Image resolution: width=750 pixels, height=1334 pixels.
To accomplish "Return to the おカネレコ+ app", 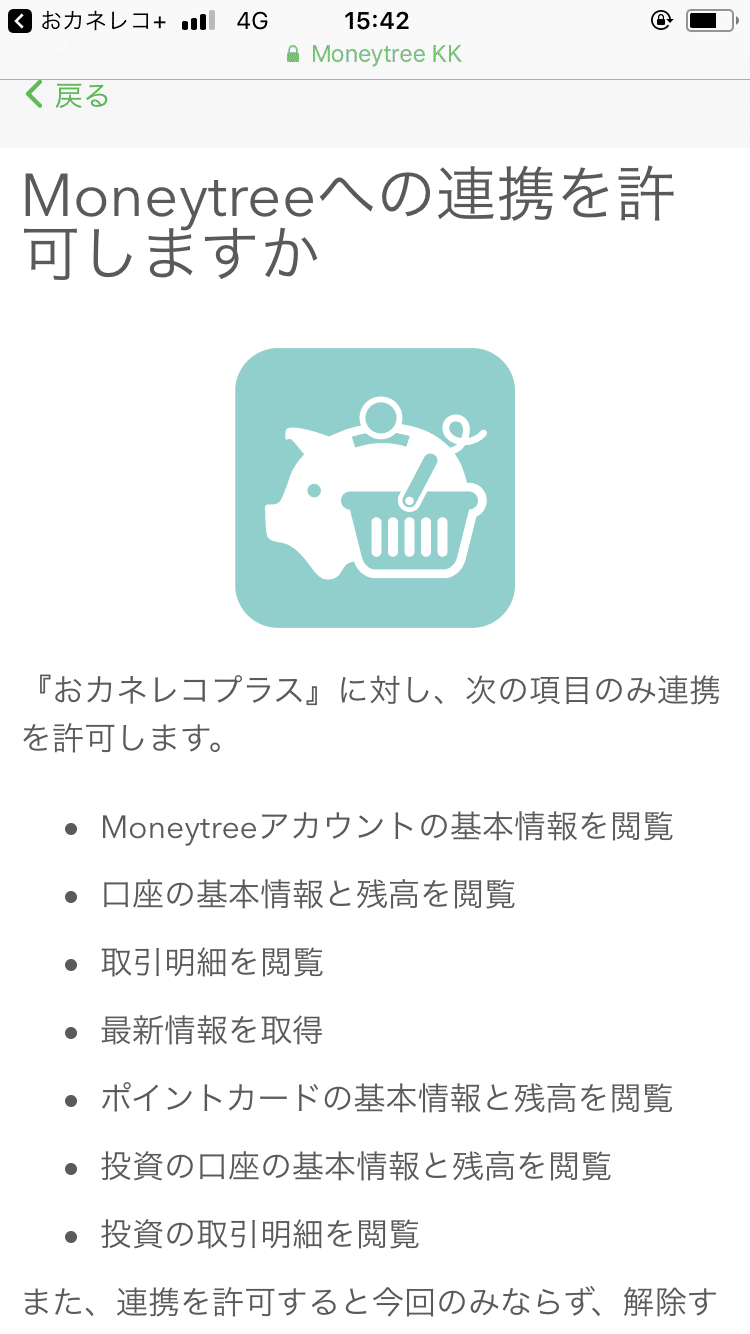I will (88, 21).
